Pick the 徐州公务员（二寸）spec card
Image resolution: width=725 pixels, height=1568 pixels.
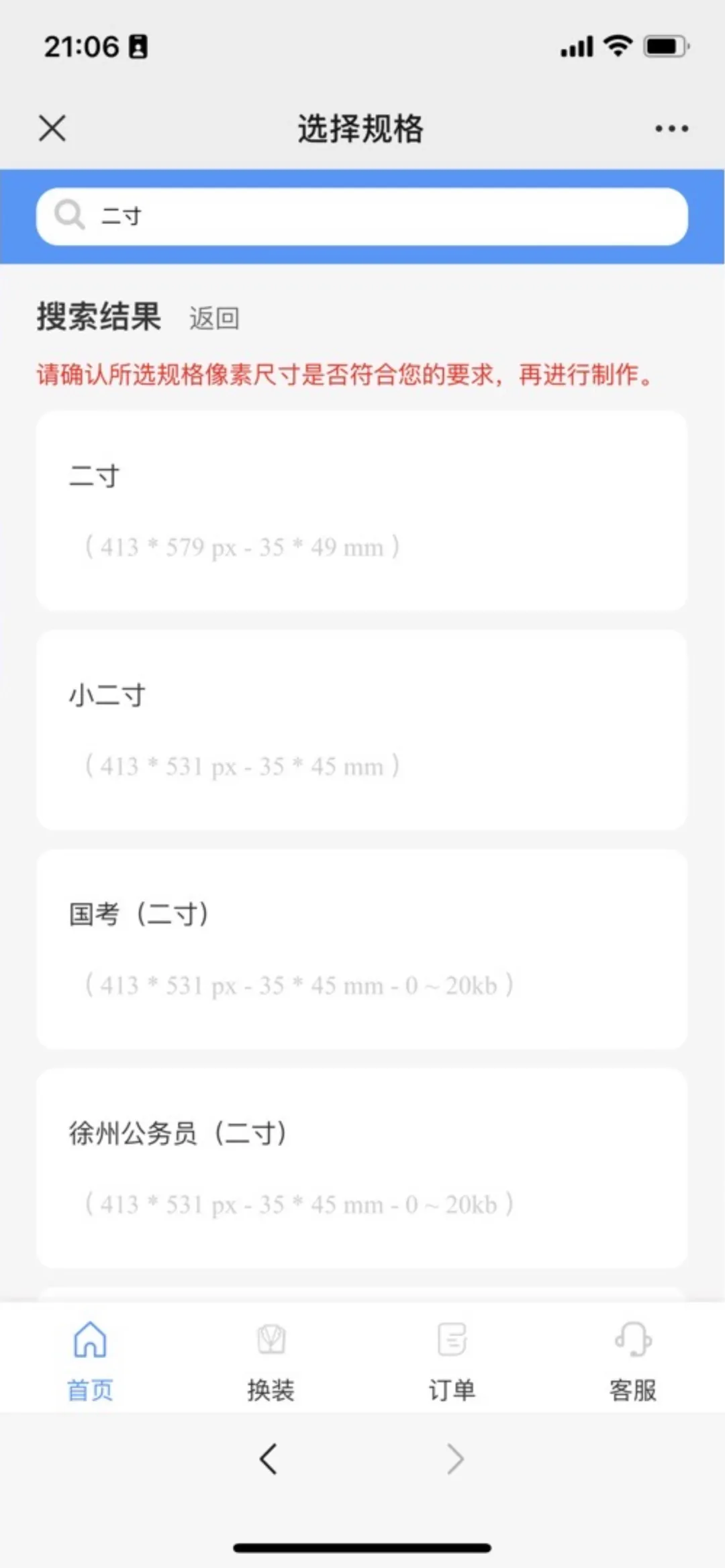pos(362,1168)
